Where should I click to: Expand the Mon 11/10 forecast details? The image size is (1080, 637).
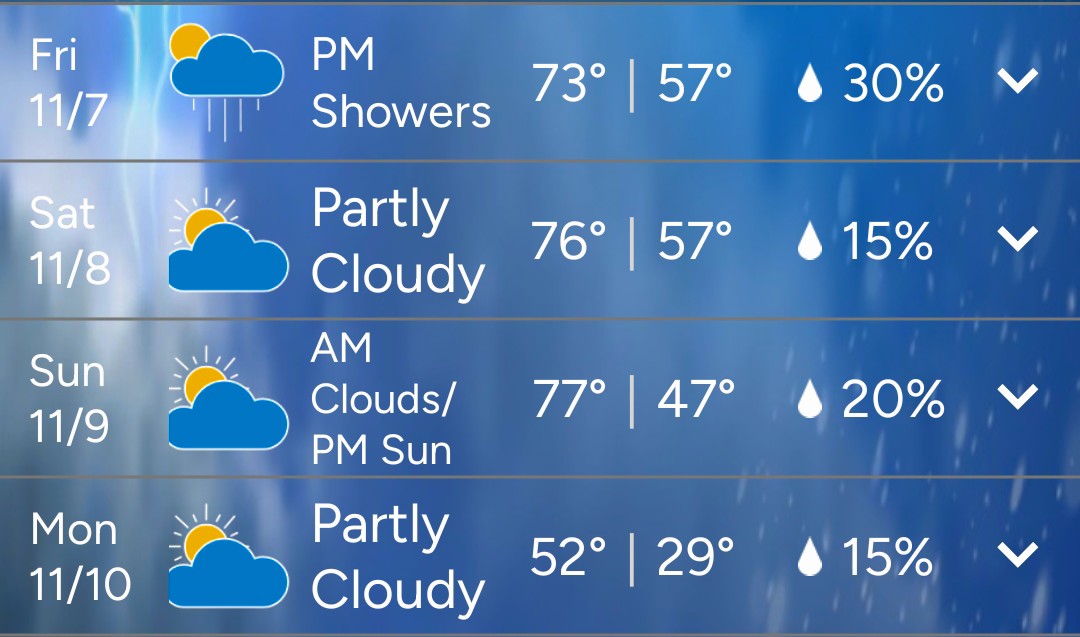[x=1018, y=555]
